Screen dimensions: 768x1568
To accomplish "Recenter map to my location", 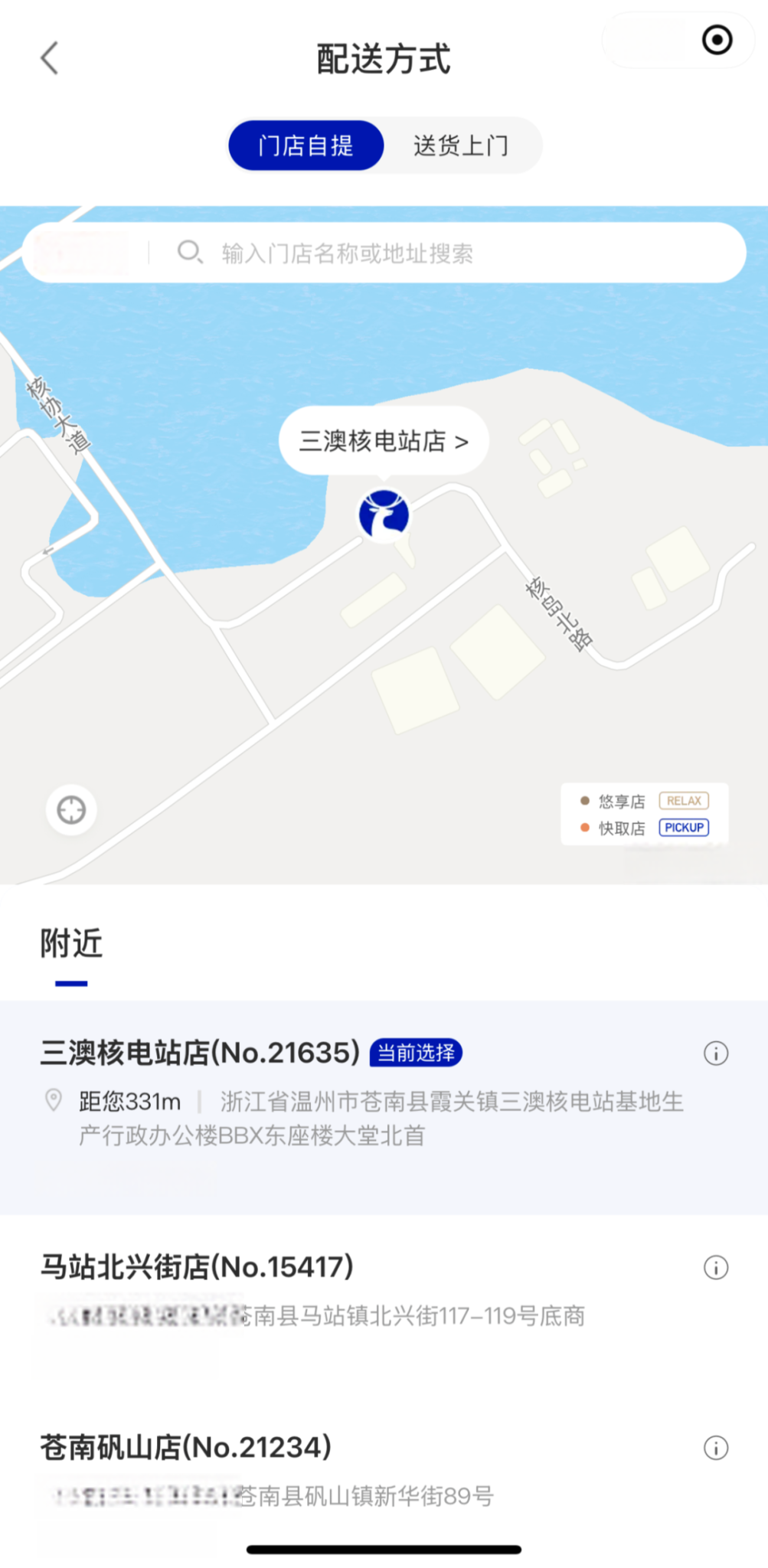I will click(x=71, y=810).
